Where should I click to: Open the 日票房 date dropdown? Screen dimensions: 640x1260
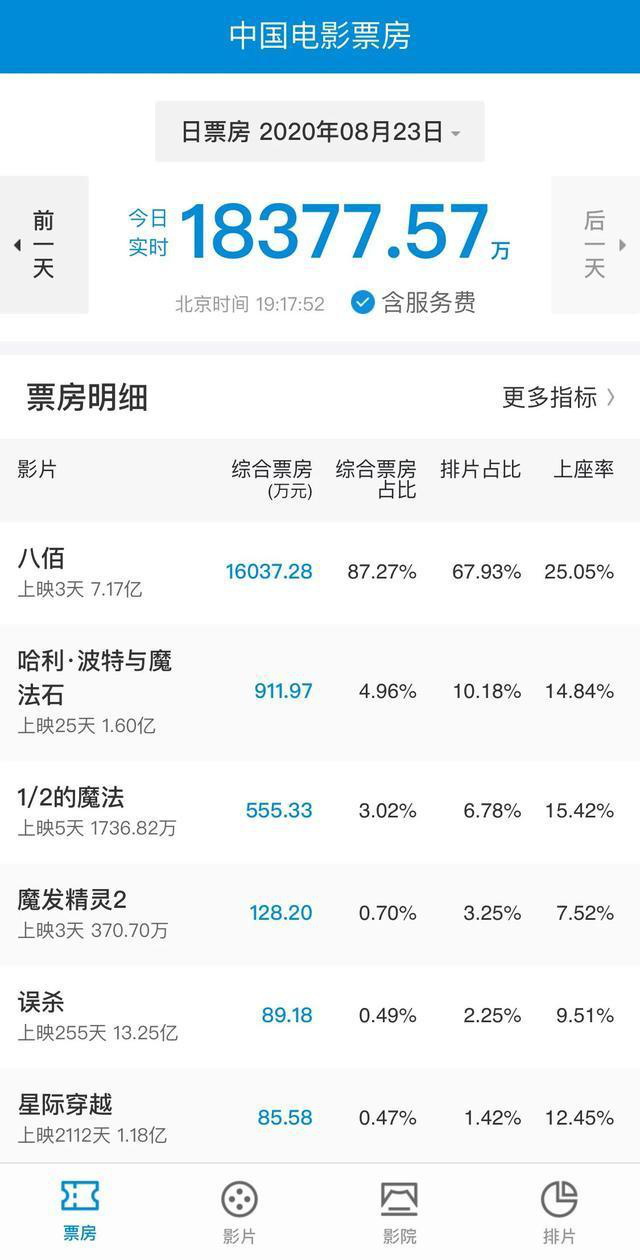click(x=320, y=132)
